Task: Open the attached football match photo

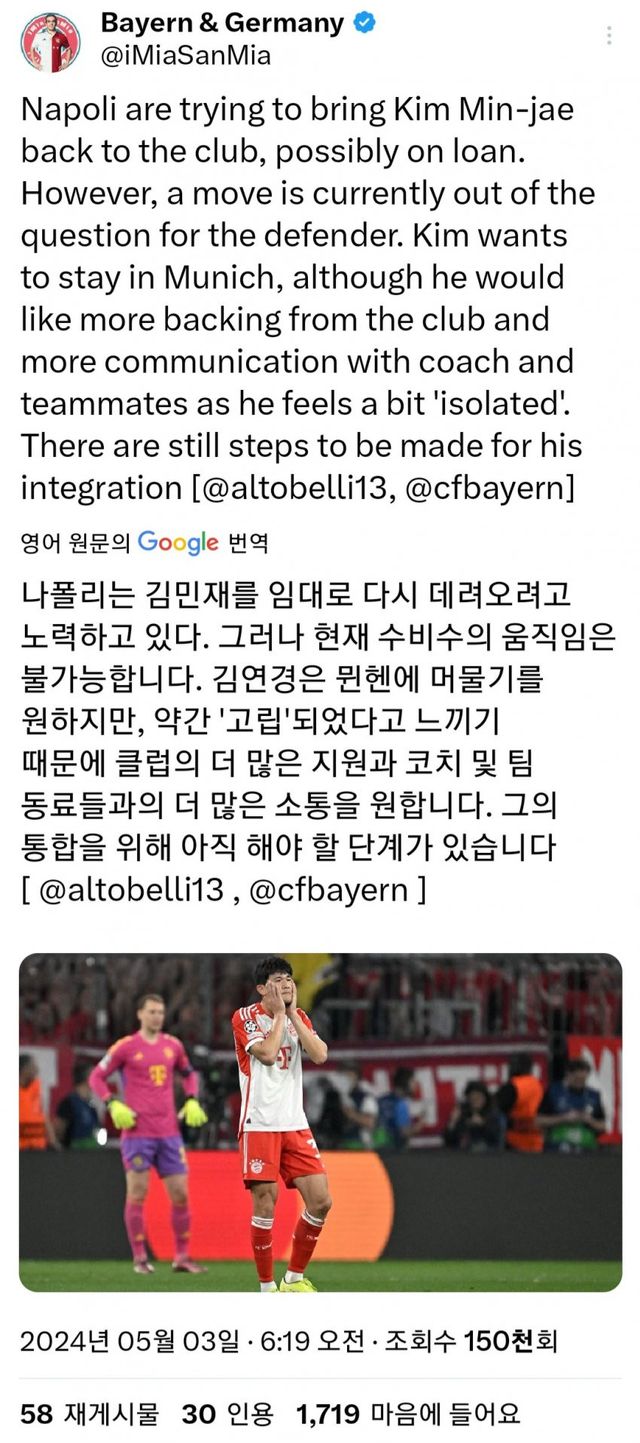Action: pos(320,1122)
